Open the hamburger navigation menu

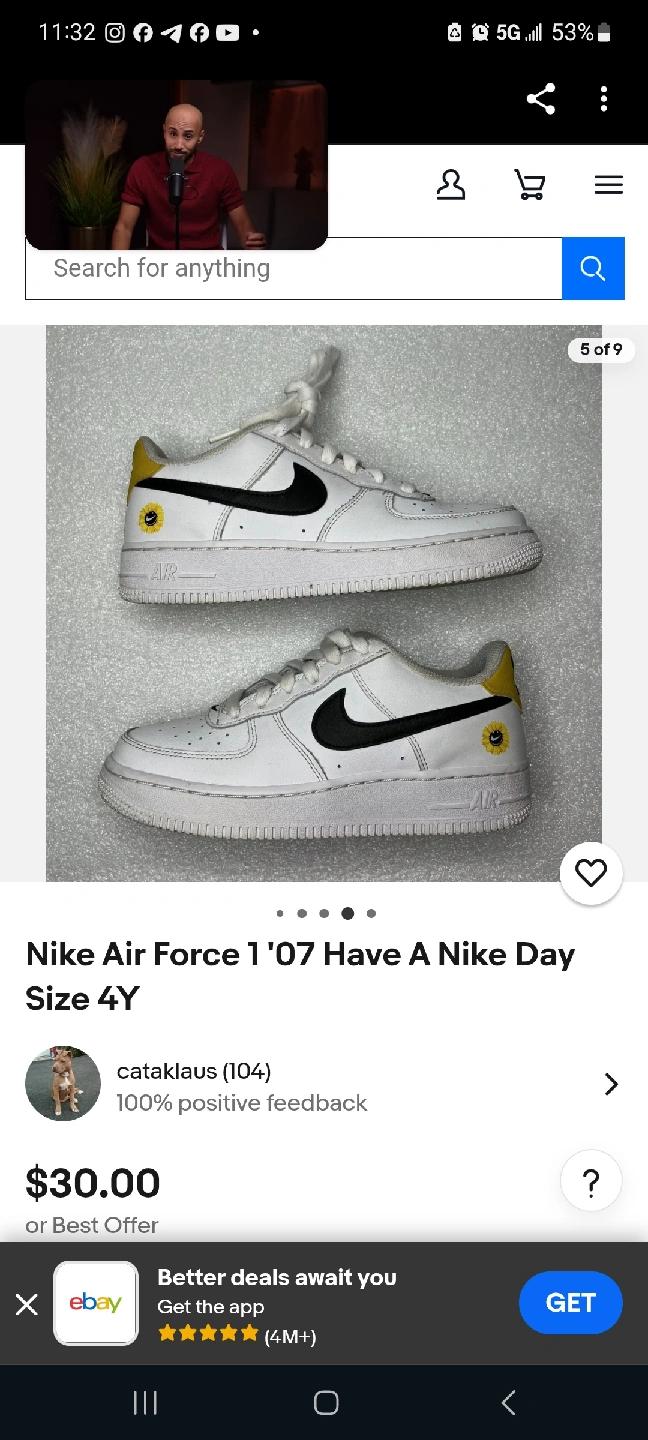[608, 185]
